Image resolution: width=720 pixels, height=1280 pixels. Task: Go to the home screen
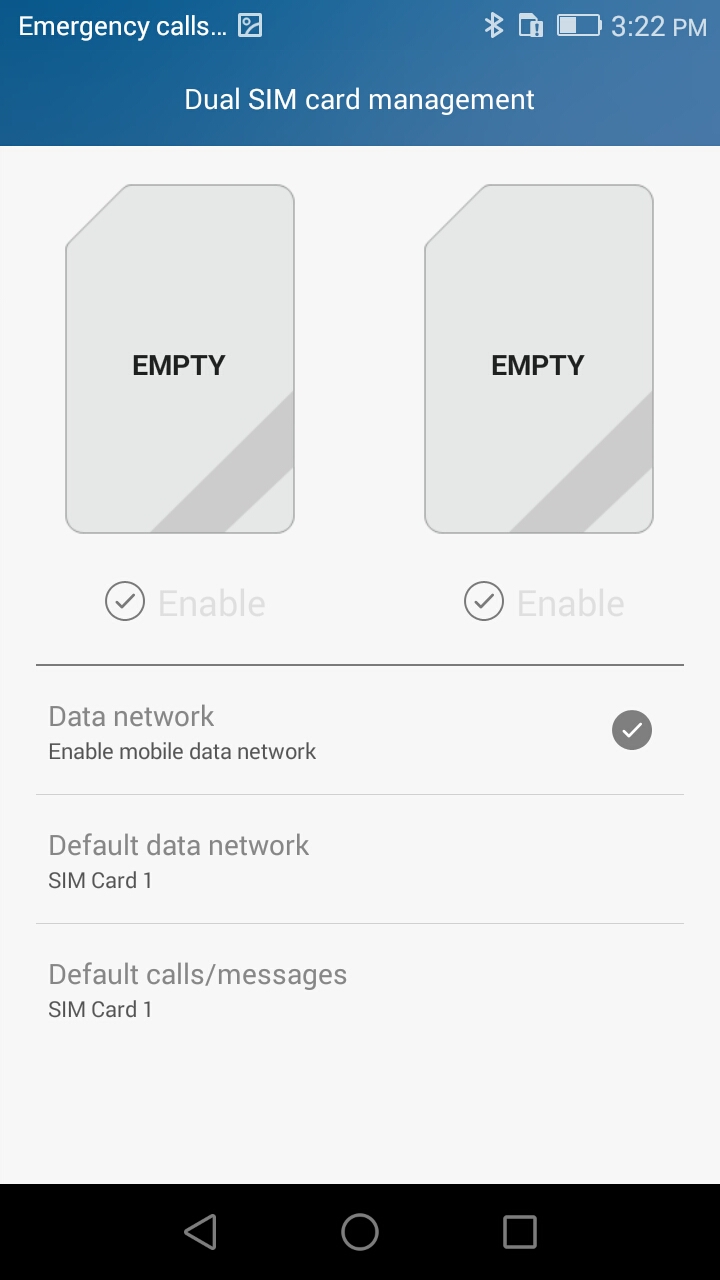(360, 1232)
